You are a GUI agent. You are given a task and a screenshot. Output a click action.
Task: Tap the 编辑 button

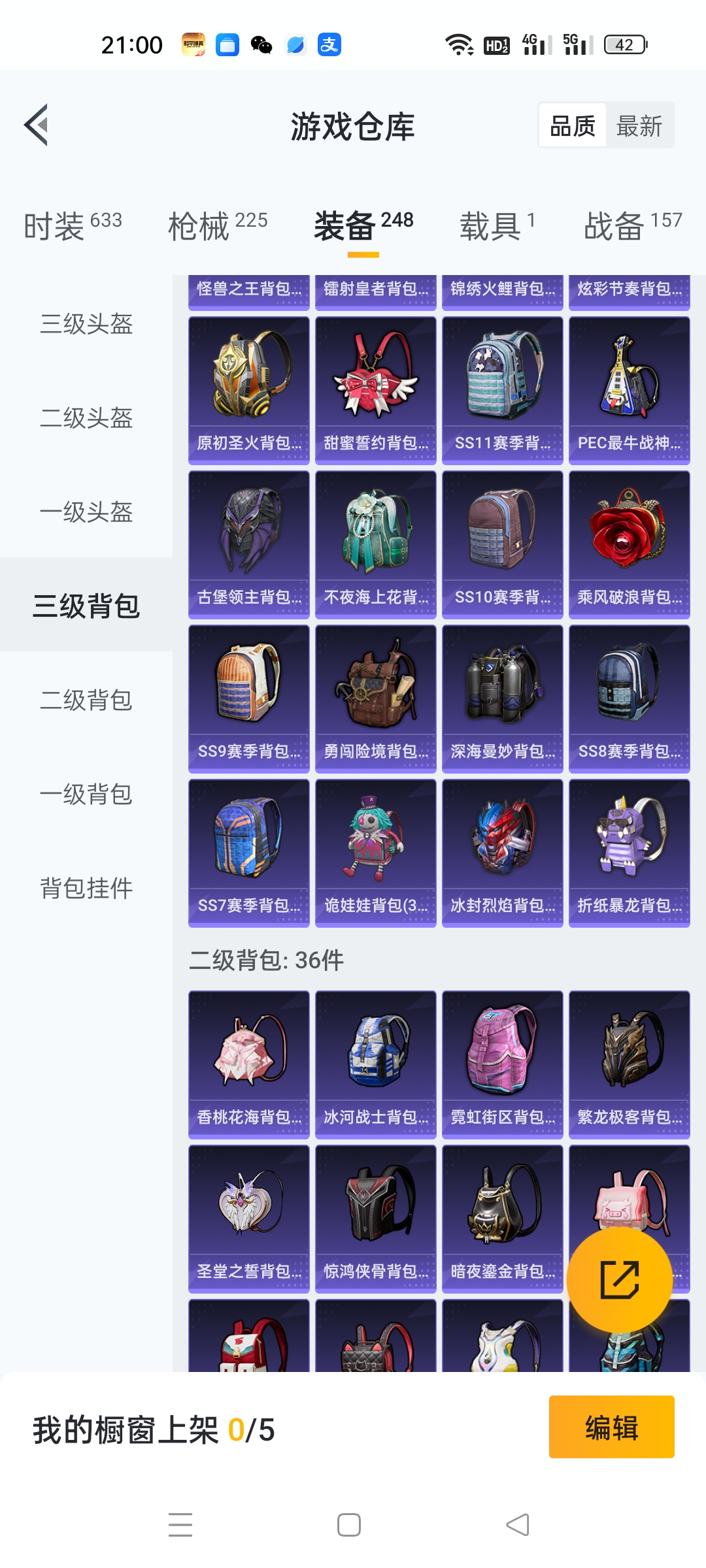click(x=612, y=1427)
